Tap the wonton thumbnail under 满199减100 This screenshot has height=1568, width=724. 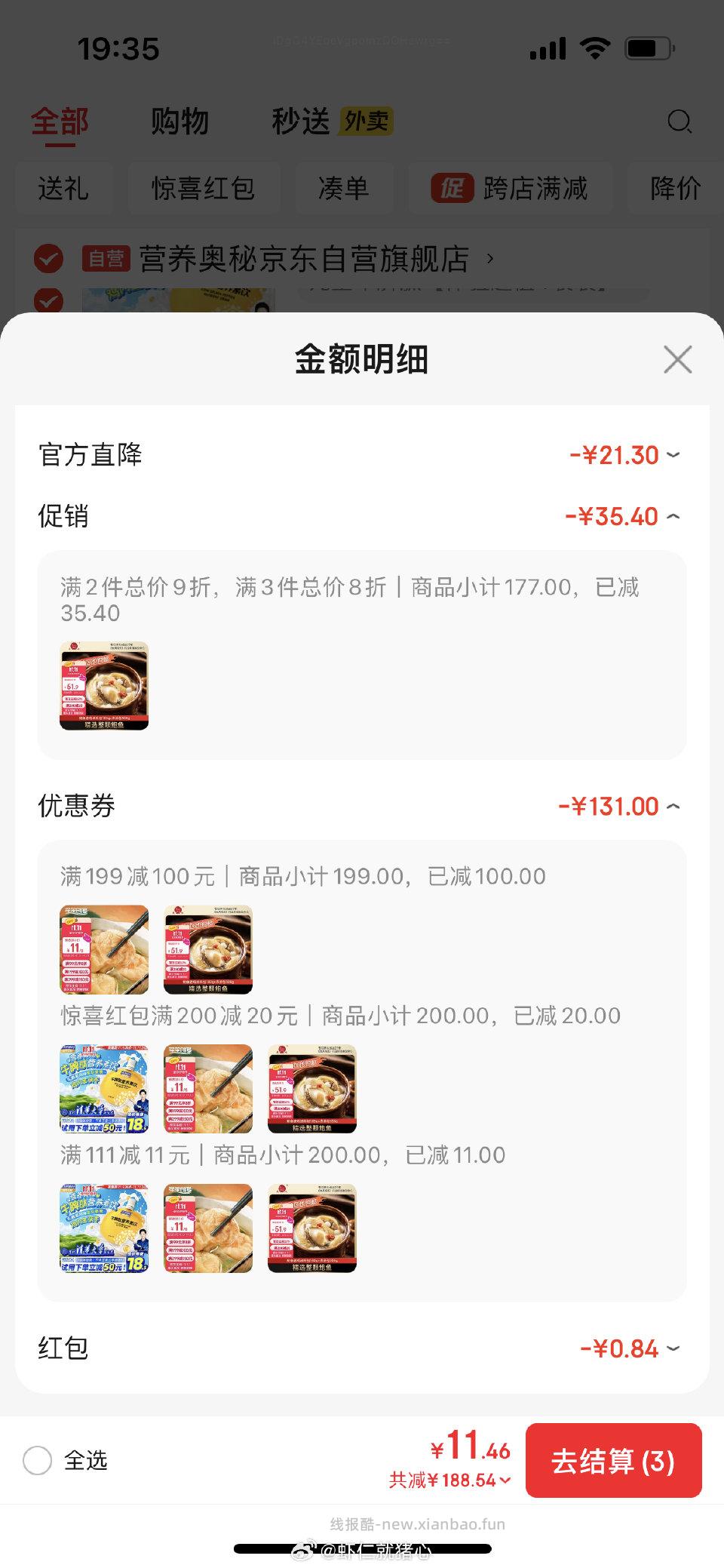pos(103,949)
